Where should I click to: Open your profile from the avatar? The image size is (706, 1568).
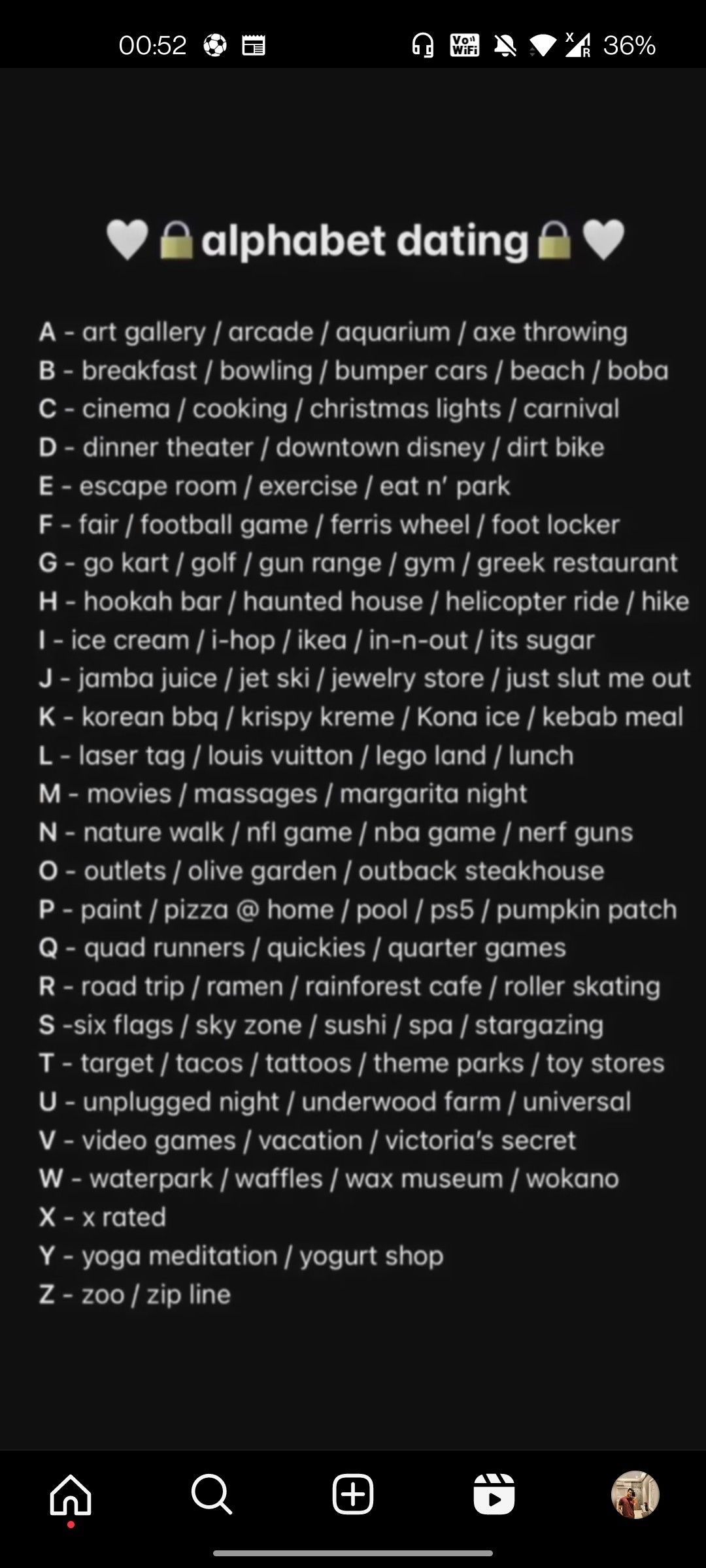[x=635, y=1494]
